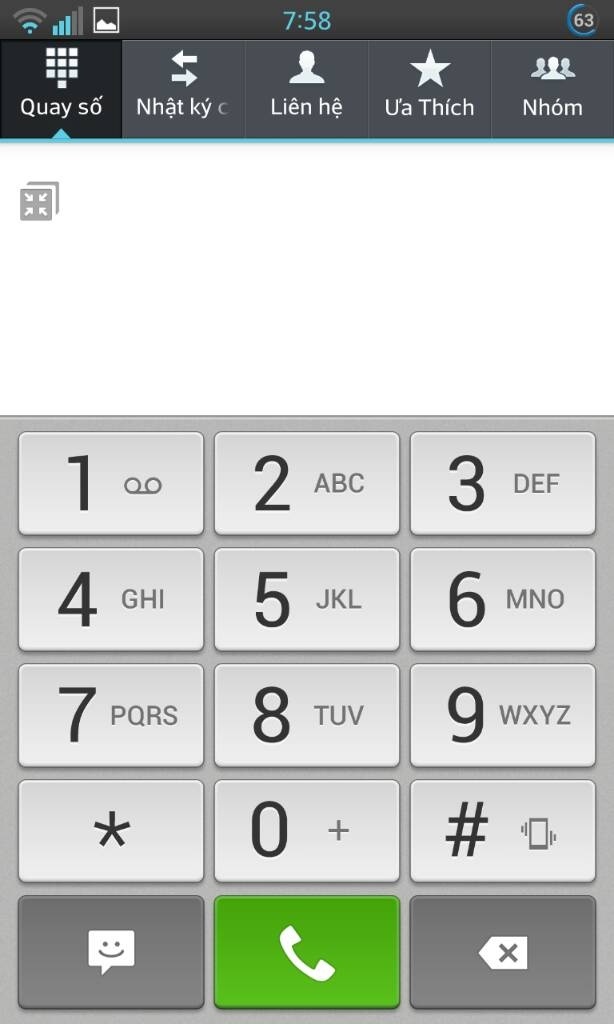The height and width of the screenshot is (1024, 614).
Task: Tap the shrink keypad icon
Action: [x=39, y=202]
